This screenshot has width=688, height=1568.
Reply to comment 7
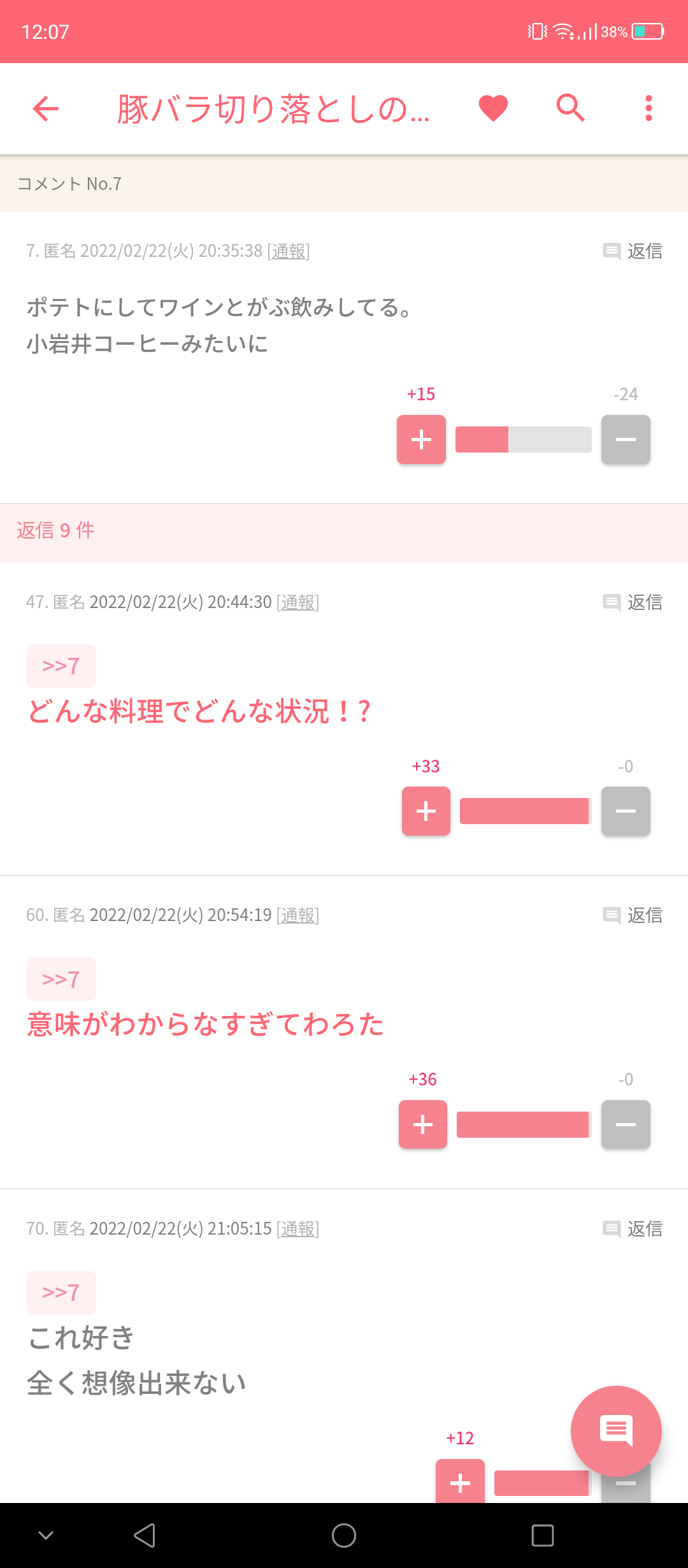point(633,251)
